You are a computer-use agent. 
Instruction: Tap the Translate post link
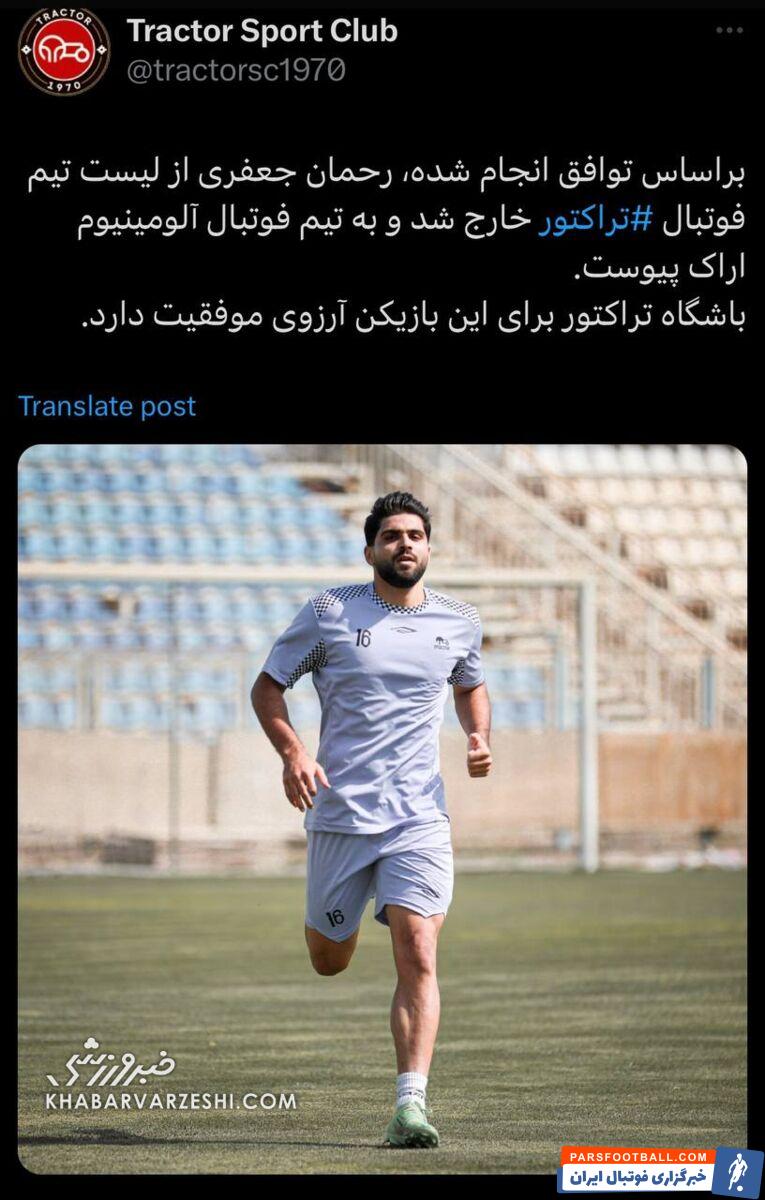coord(107,406)
